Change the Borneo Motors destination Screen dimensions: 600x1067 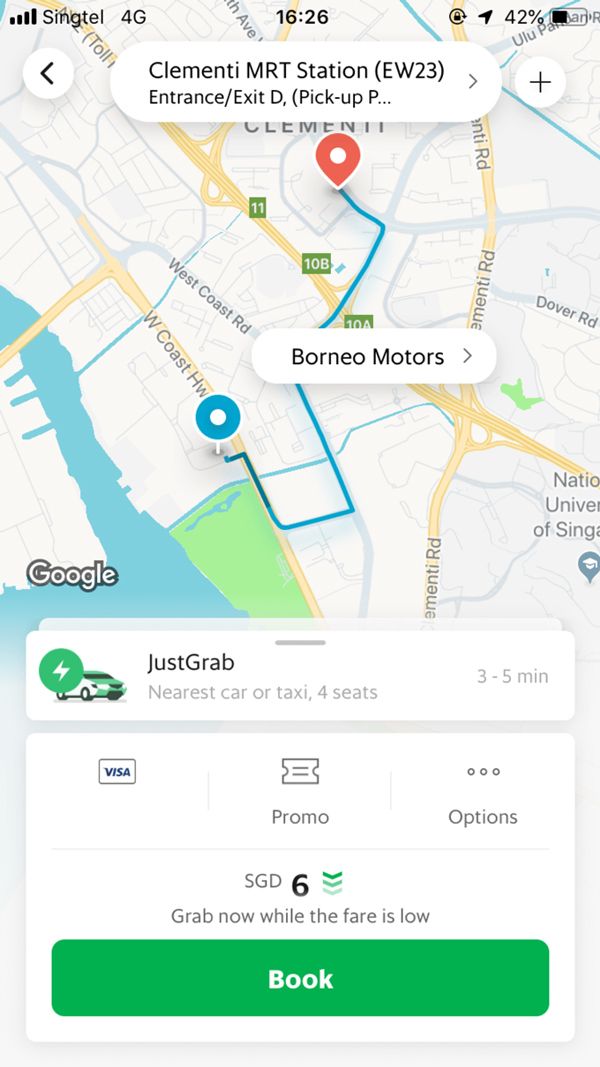tap(374, 357)
